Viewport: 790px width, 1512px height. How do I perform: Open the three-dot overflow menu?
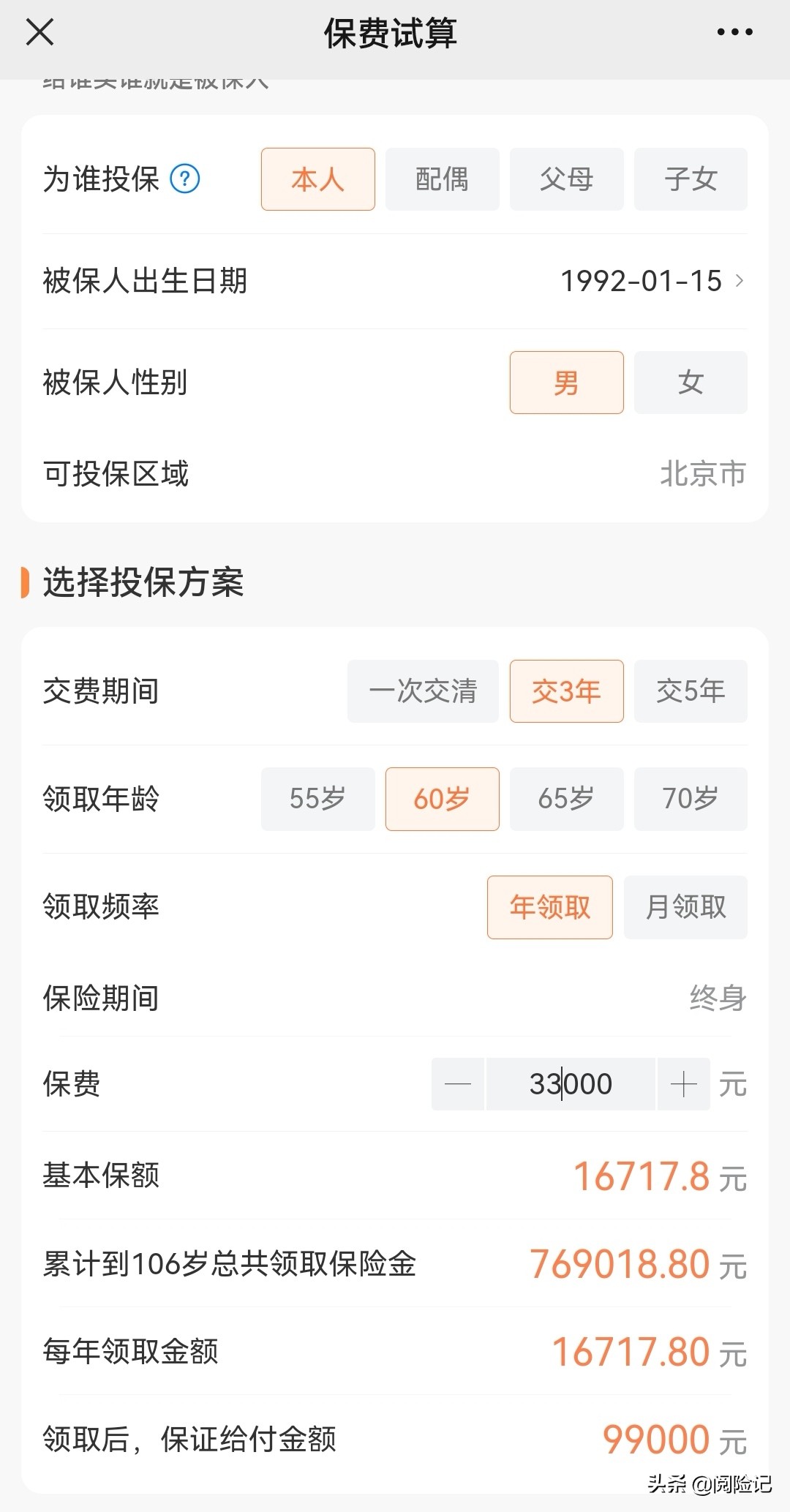click(x=734, y=32)
